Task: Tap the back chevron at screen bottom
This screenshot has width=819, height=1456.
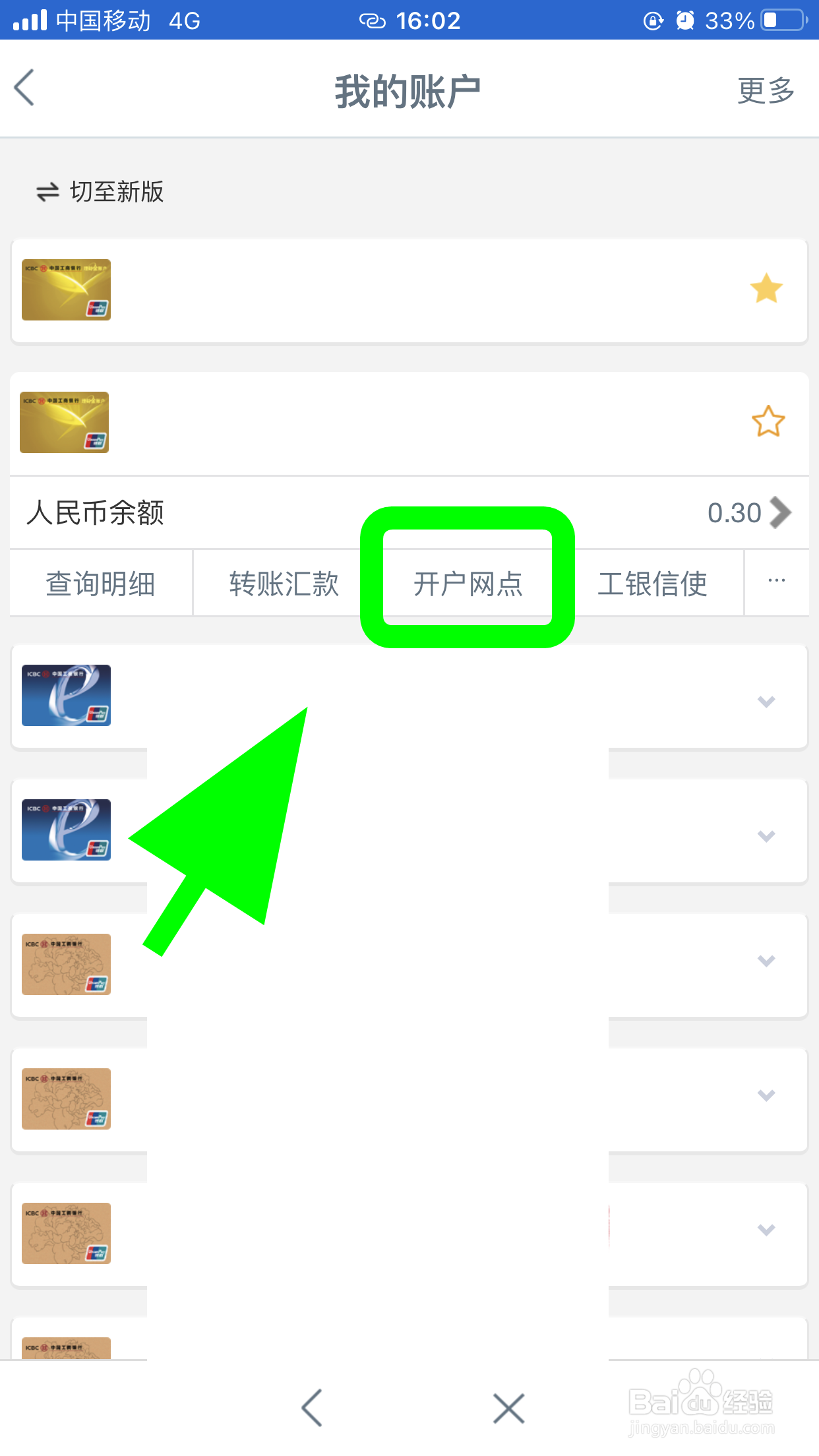Action: pyautogui.click(x=311, y=1408)
